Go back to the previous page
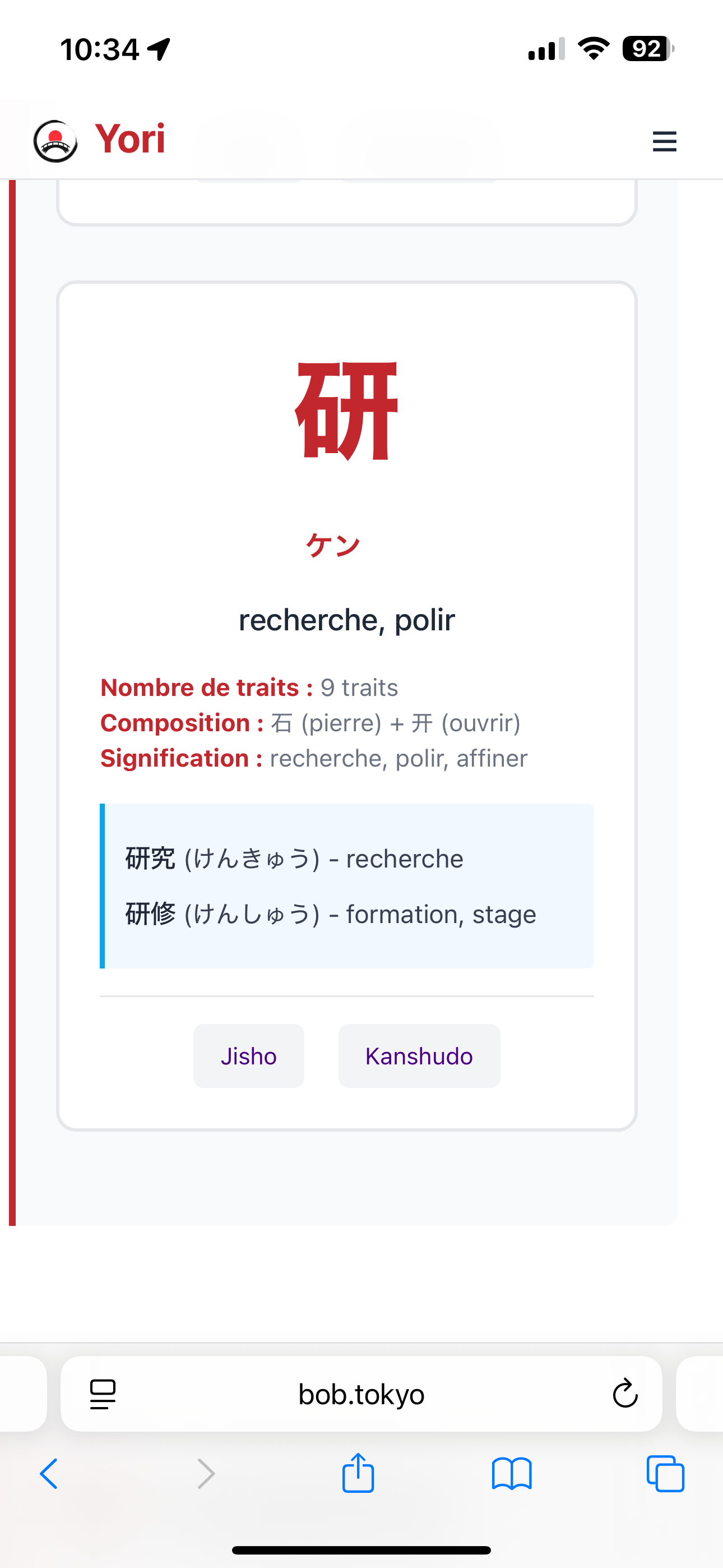 [49, 1474]
